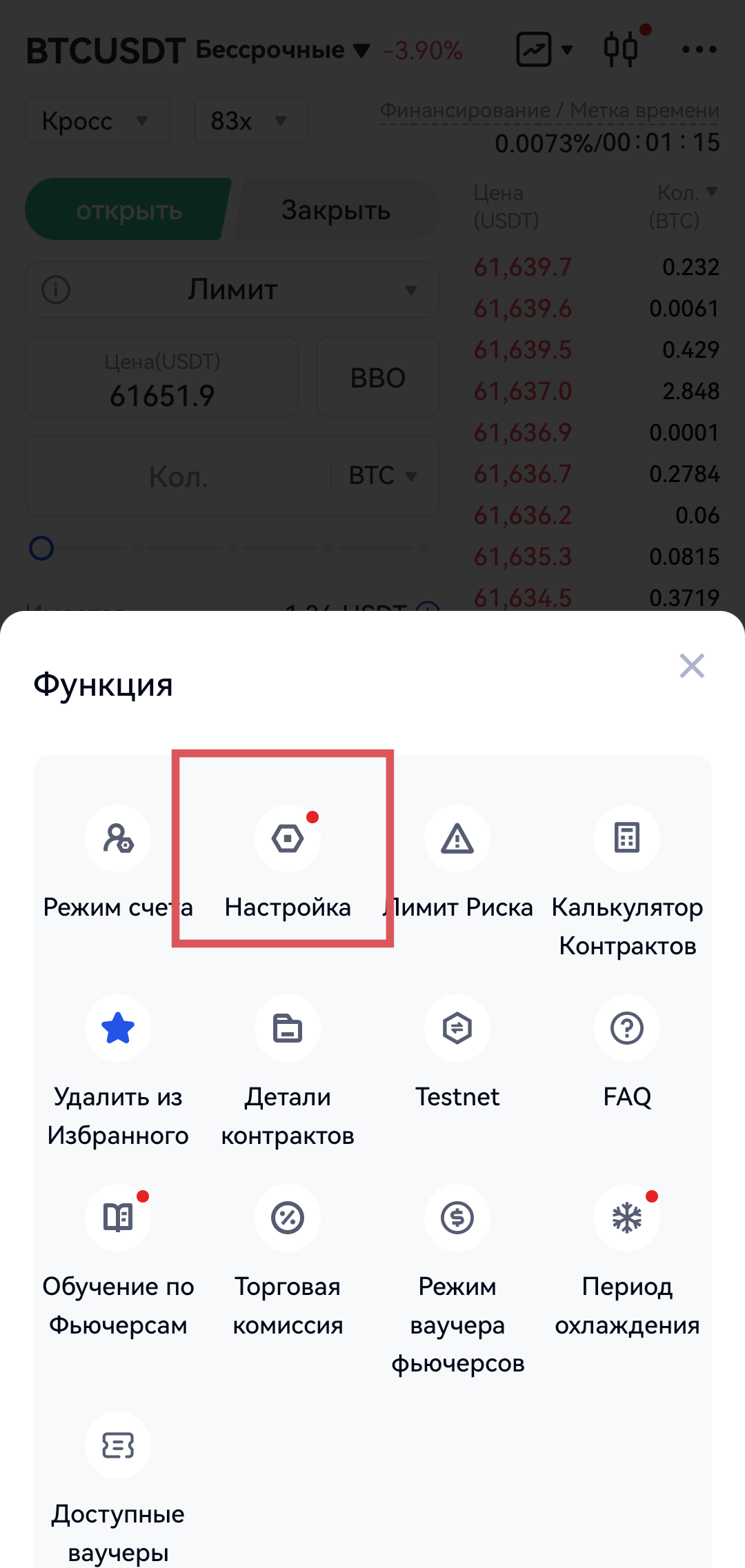Open Режим счета option
Image resolution: width=745 pixels, height=1568 pixels.
click(118, 839)
